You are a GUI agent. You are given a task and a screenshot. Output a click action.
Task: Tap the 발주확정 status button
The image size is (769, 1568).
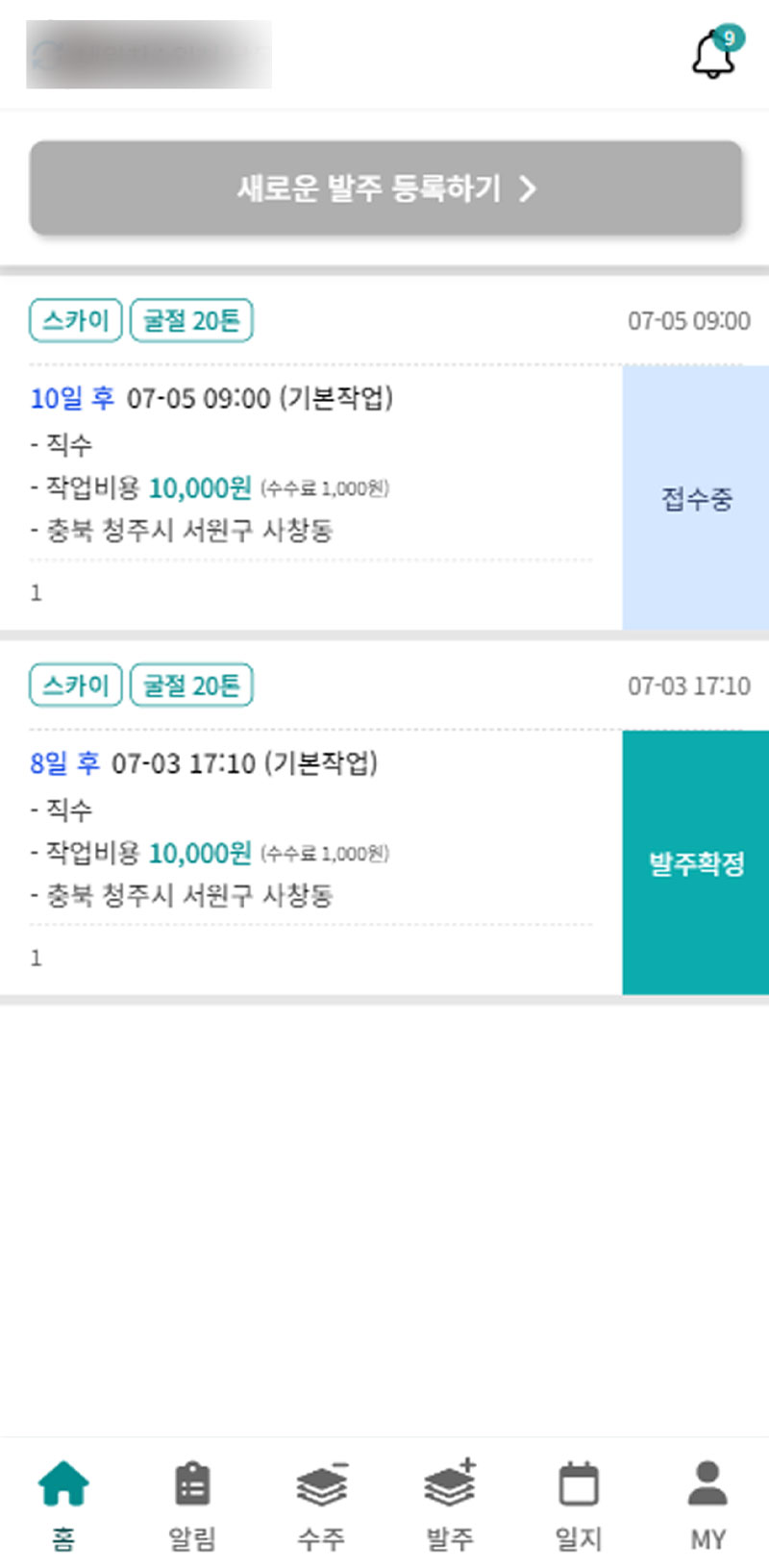tap(696, 862)
